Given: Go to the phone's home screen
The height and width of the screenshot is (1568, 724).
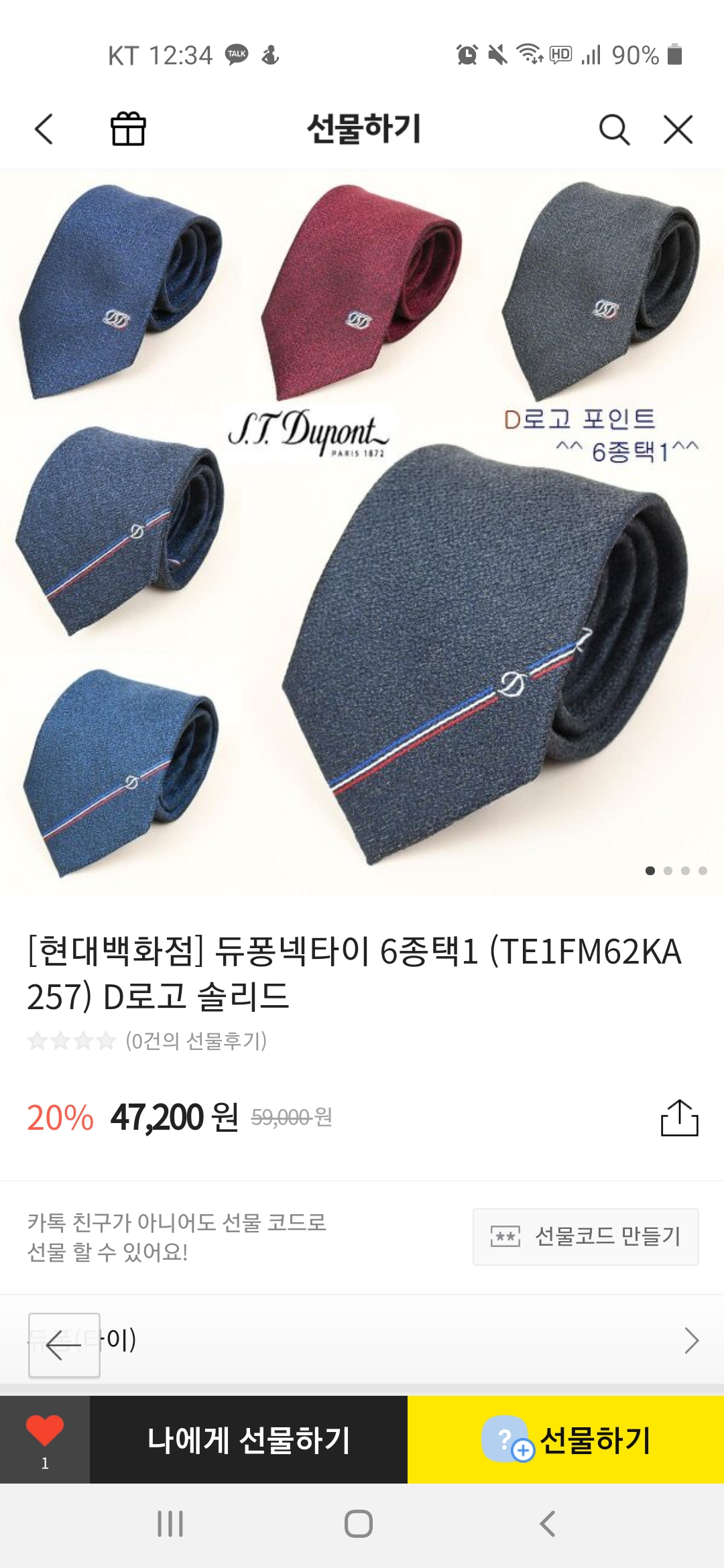Looking at the screenshot, I should click(359, 1524).
